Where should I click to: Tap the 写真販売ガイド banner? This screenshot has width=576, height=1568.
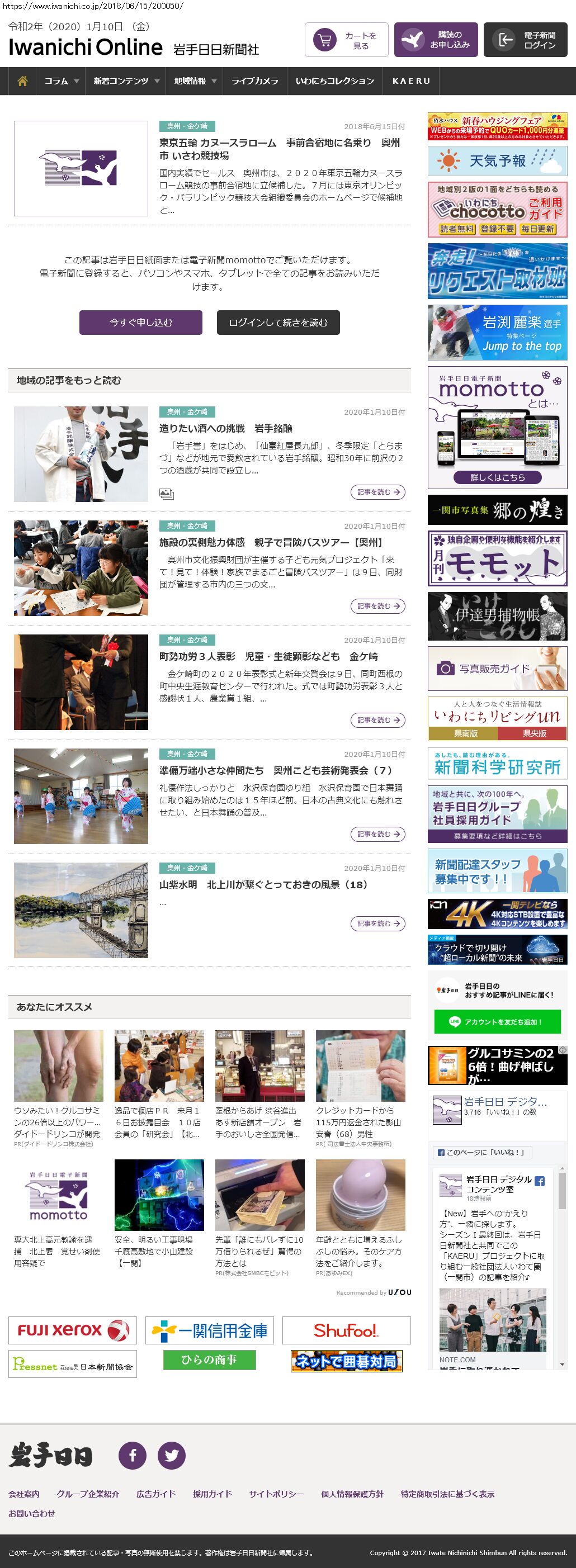497,669
